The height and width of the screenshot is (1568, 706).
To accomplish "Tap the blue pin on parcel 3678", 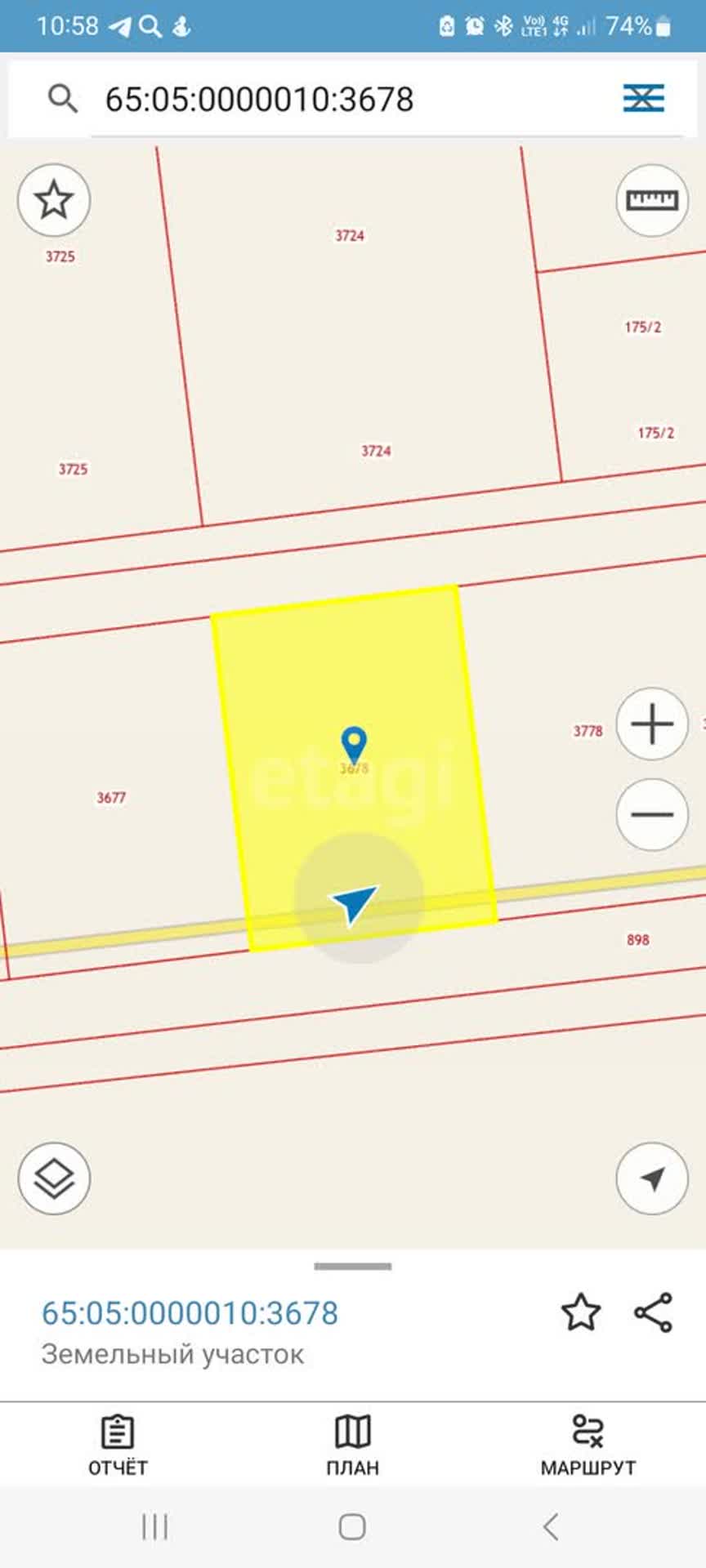I will click(353, 744).
